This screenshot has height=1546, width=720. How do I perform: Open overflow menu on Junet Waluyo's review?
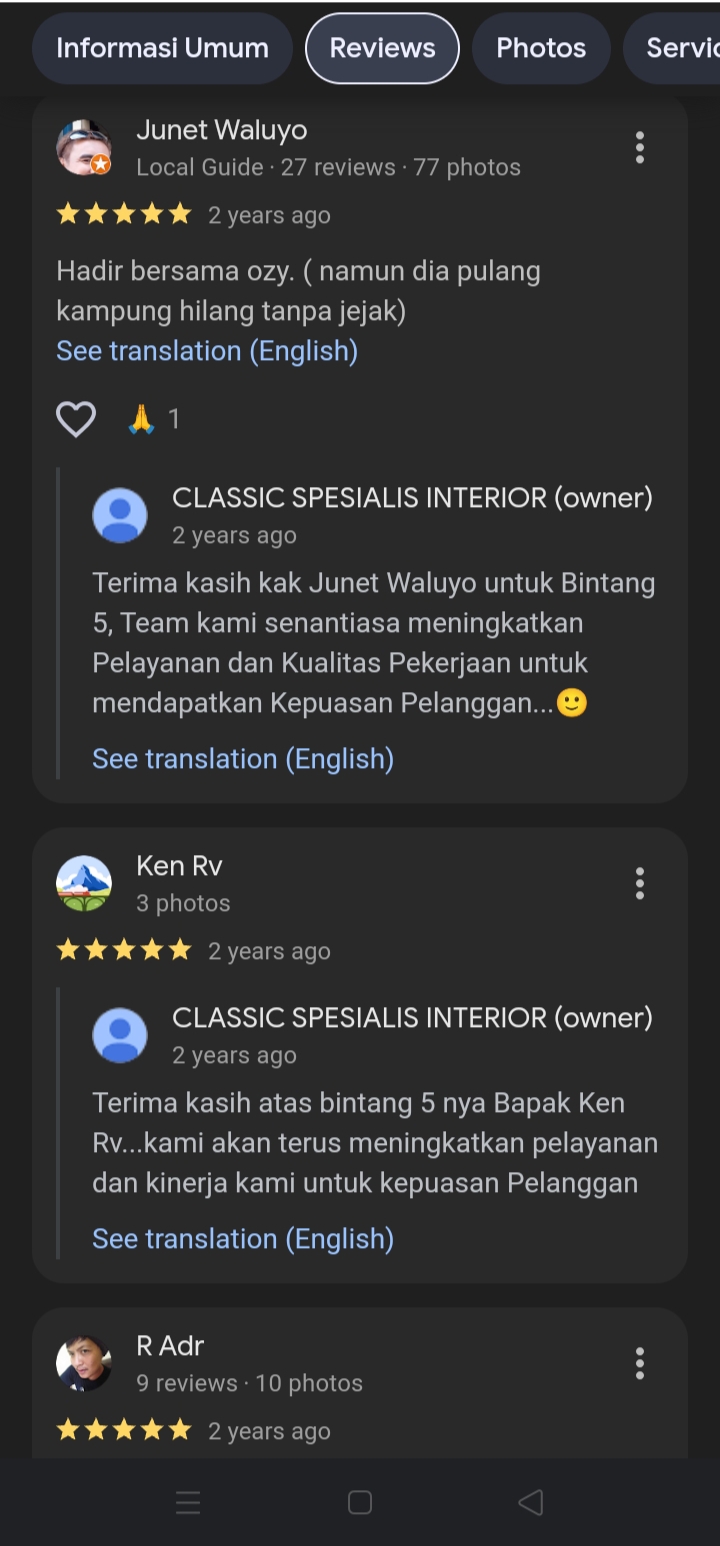coord(640,148)
